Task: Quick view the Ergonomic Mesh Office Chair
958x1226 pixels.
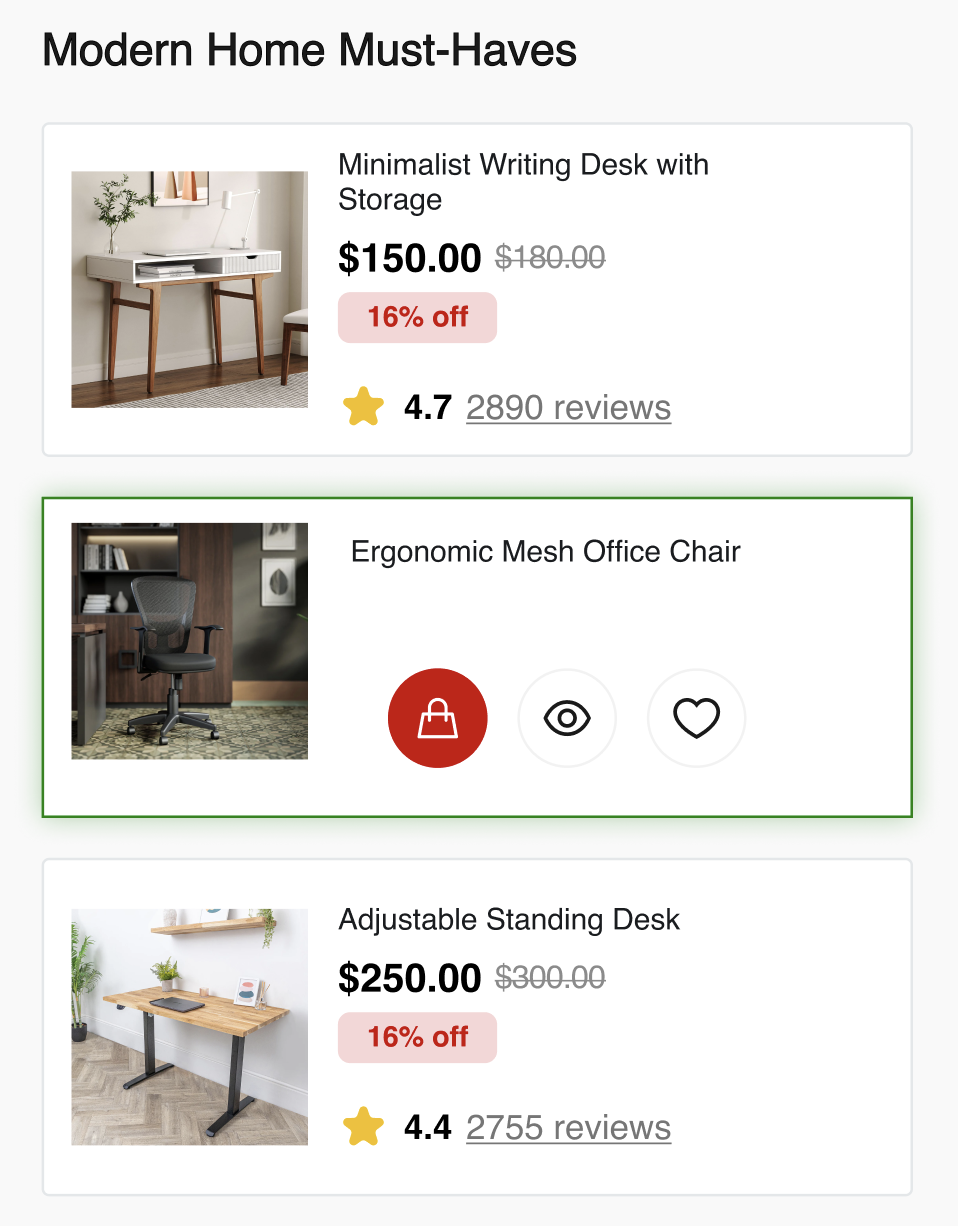Action: click(567, 718)
